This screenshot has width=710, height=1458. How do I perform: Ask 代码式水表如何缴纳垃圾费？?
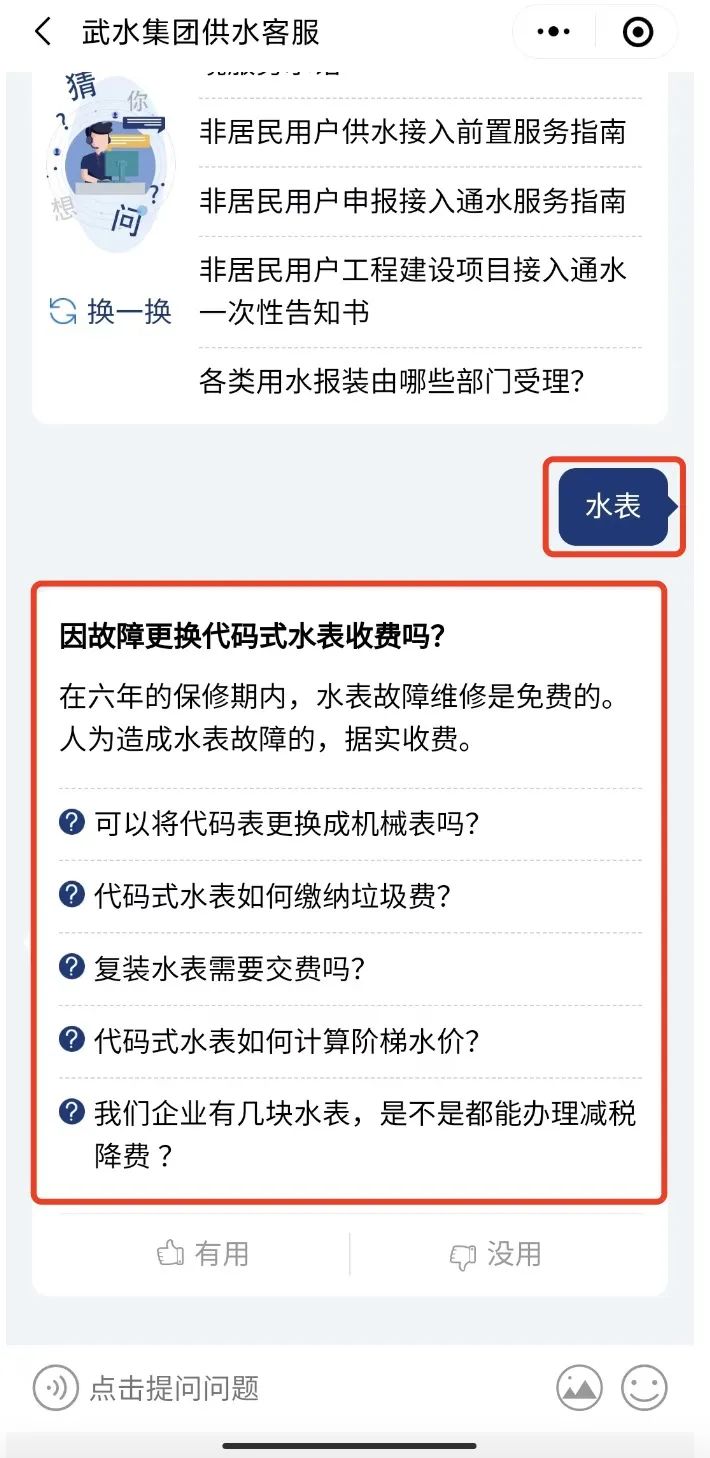[273, 896]
